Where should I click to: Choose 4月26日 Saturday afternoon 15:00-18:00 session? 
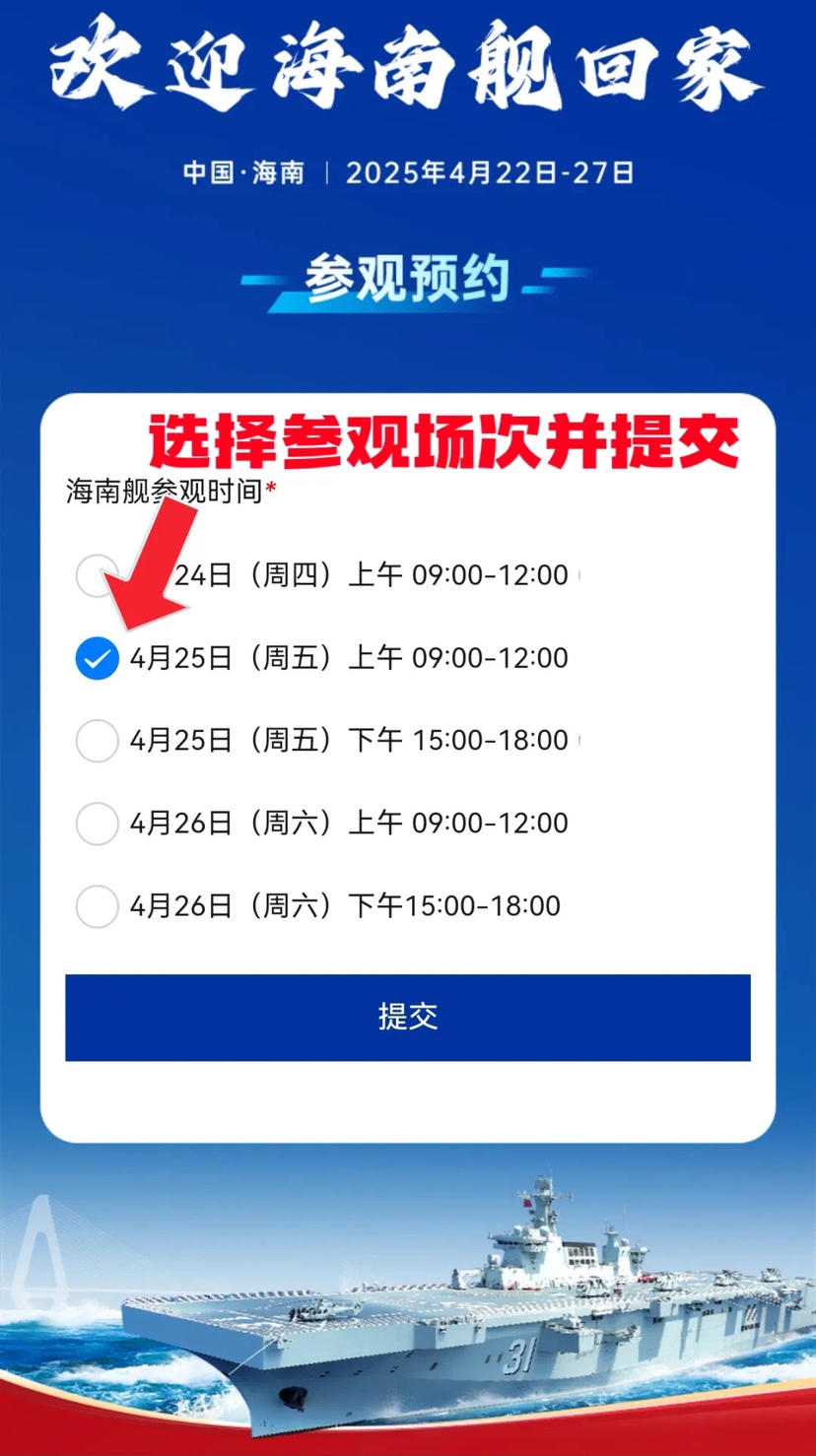pyautogui.click(x=97, y=906)
